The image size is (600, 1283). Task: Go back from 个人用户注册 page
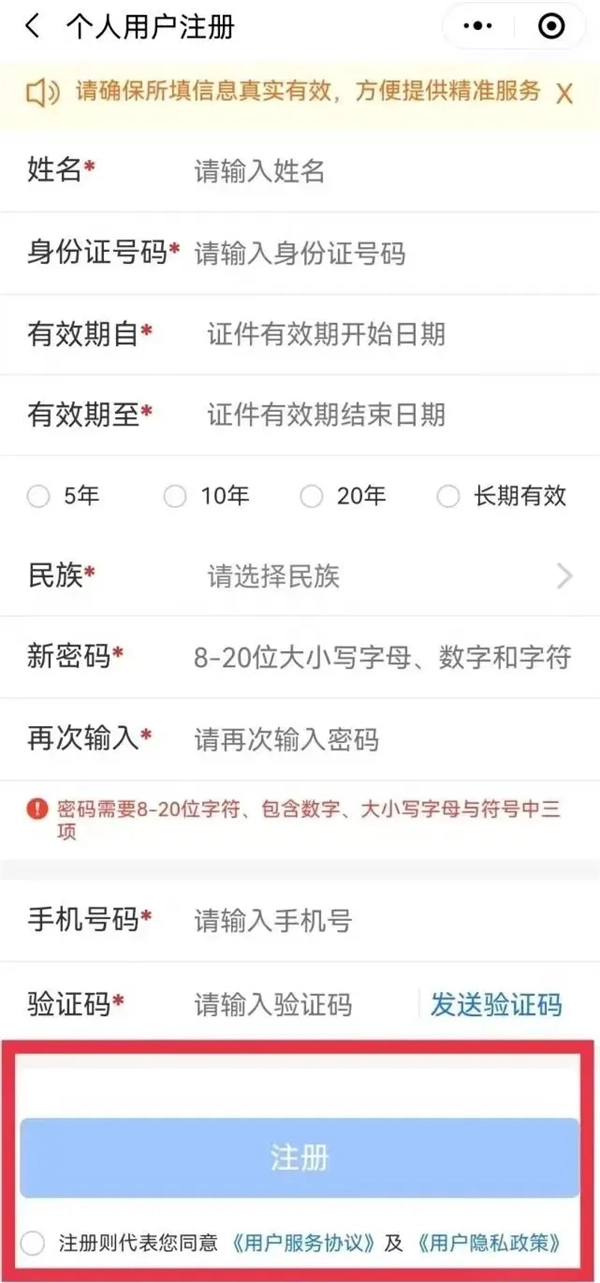(x=33, y=27)
